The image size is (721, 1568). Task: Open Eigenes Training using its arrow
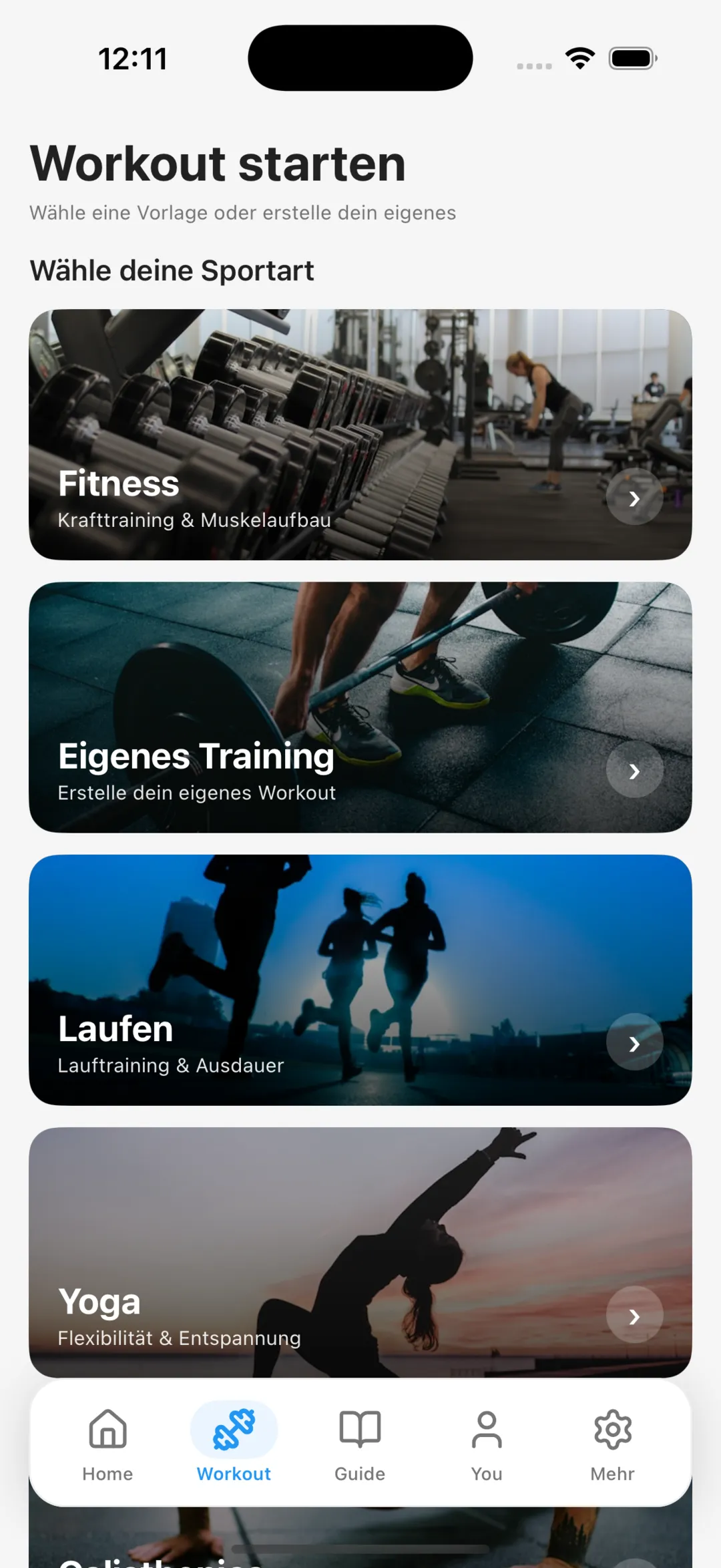pyautogui.click(x=634, y=771)
